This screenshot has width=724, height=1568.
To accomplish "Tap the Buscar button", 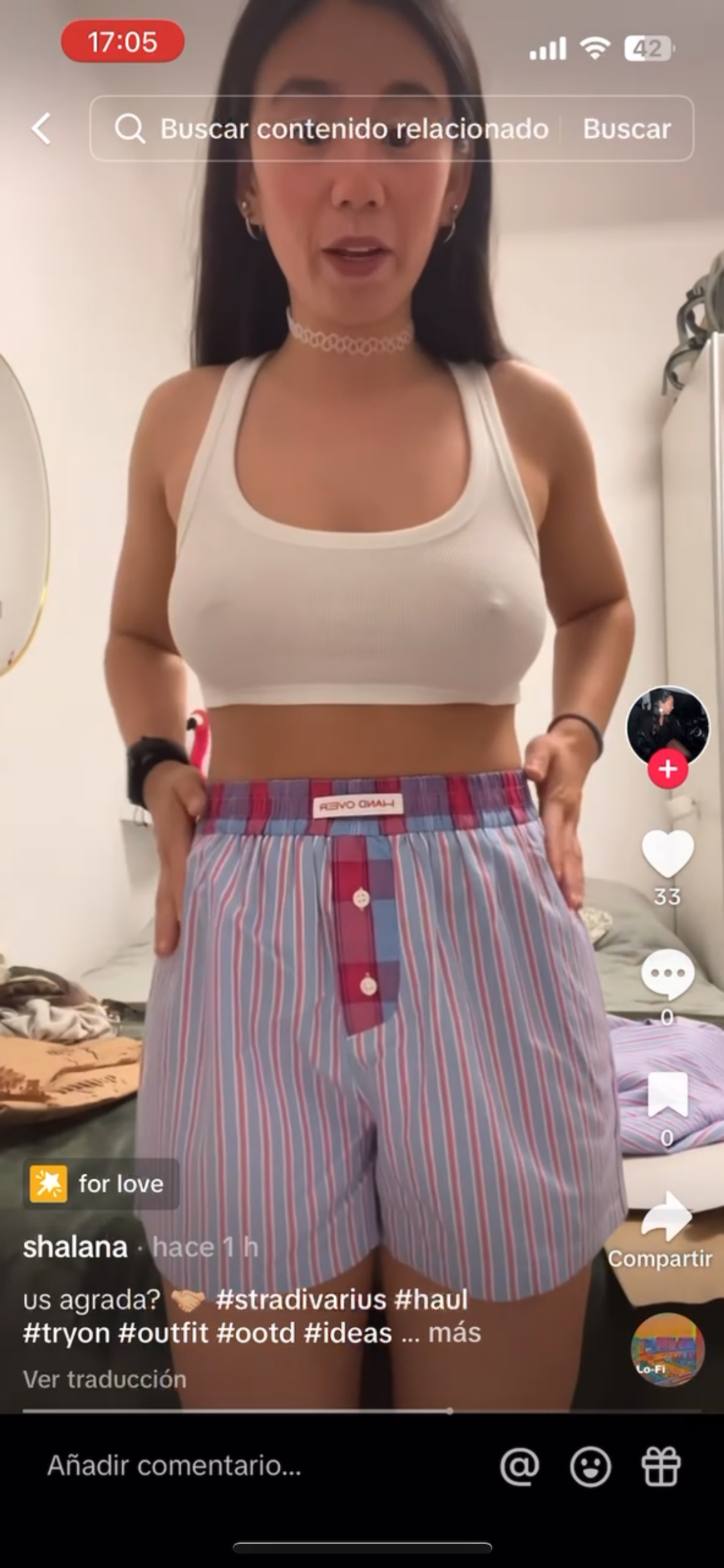I will (x=627, y=129).
